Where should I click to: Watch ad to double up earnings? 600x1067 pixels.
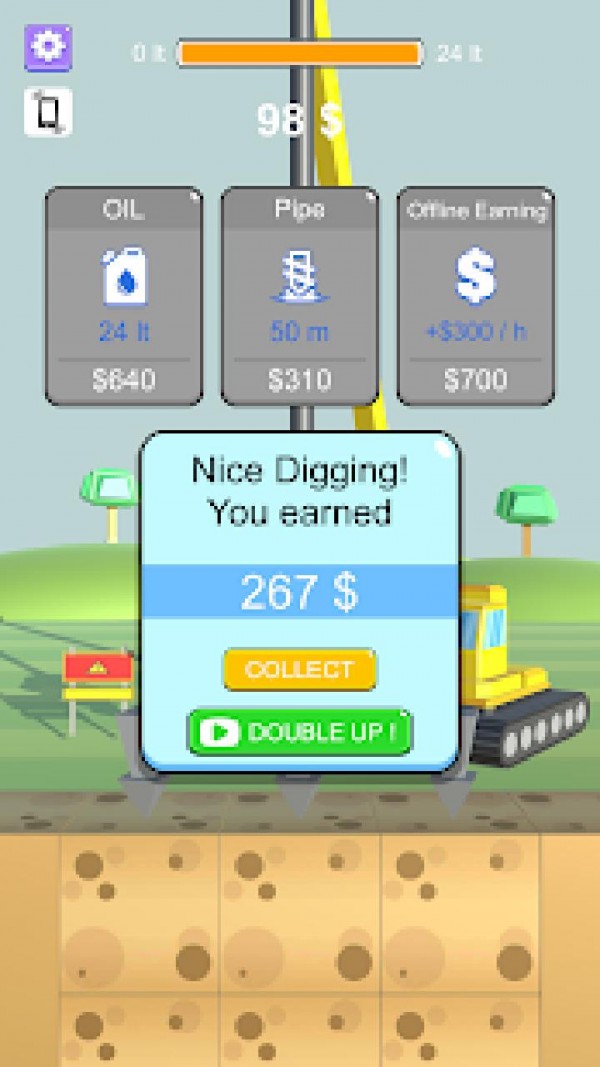pos(299,732)
